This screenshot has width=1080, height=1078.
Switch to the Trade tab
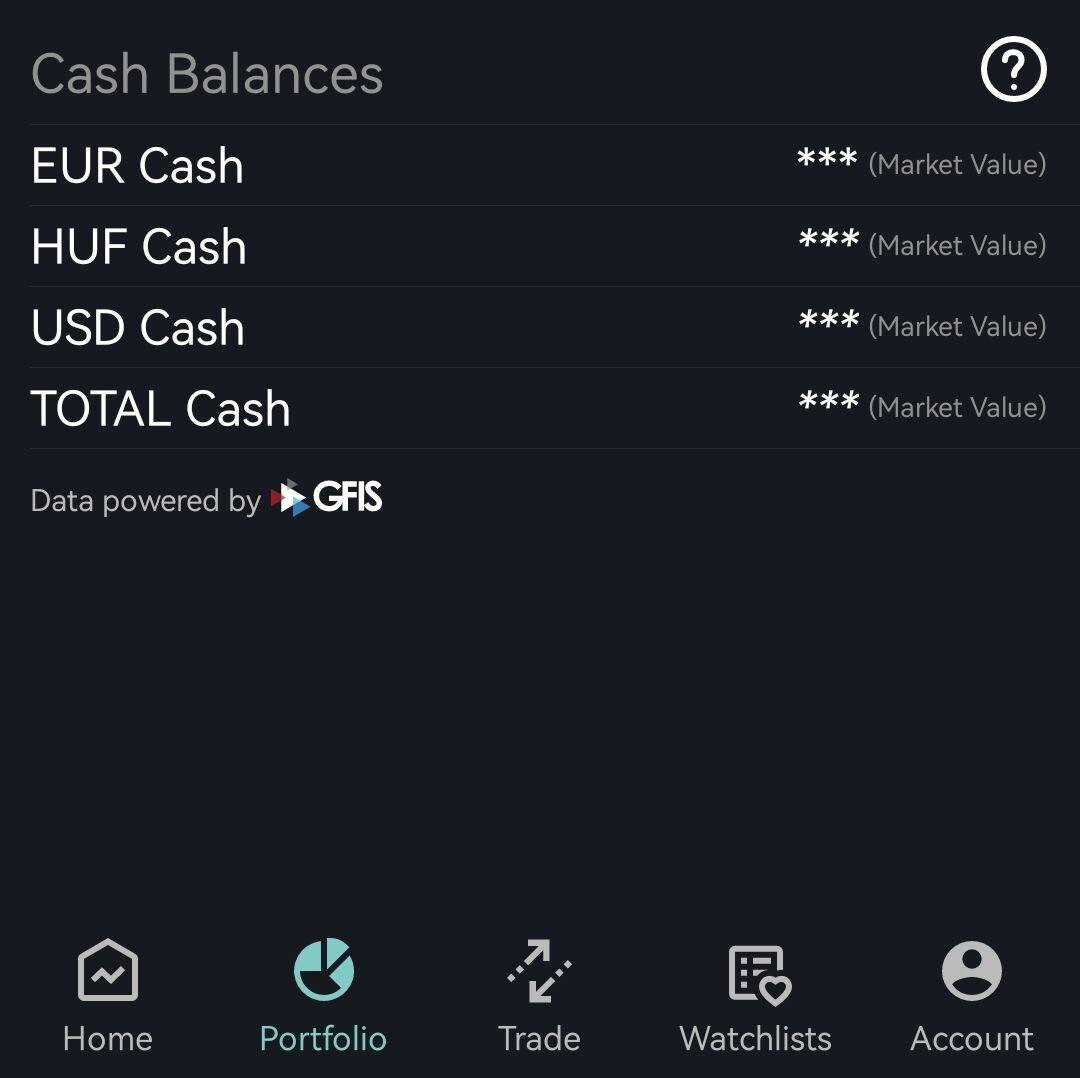pos(539,995)
